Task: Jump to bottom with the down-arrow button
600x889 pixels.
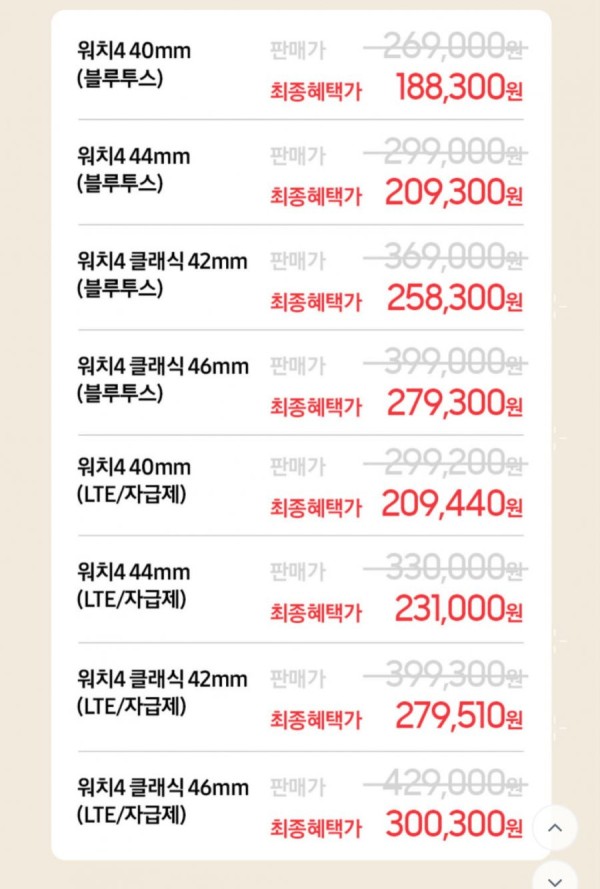Action: click(556, 877)
